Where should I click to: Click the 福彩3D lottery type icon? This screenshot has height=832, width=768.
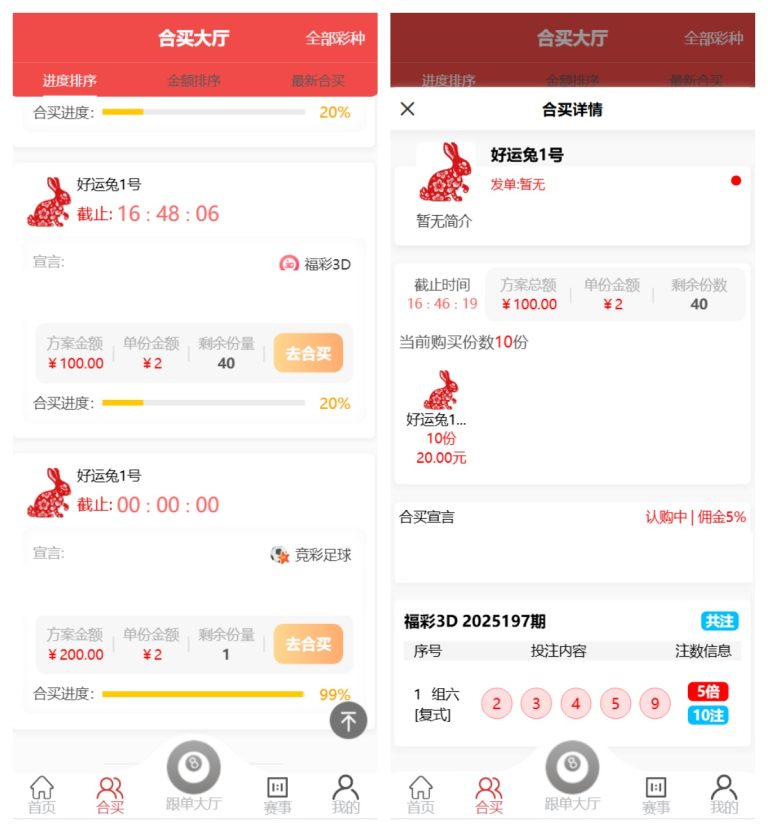coord(287,264)
